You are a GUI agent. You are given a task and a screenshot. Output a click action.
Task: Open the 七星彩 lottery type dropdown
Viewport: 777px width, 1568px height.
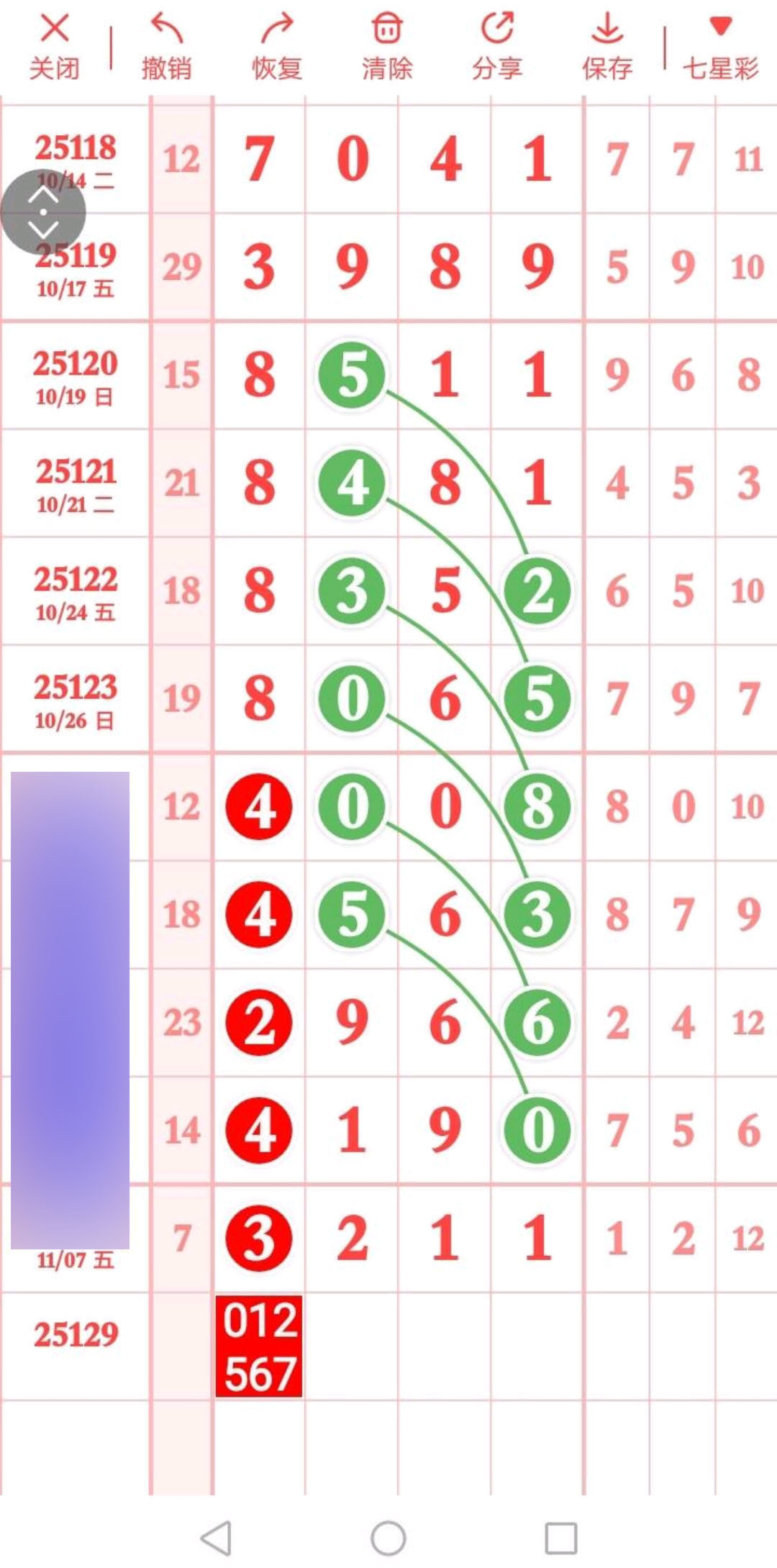tap(722, 43)
